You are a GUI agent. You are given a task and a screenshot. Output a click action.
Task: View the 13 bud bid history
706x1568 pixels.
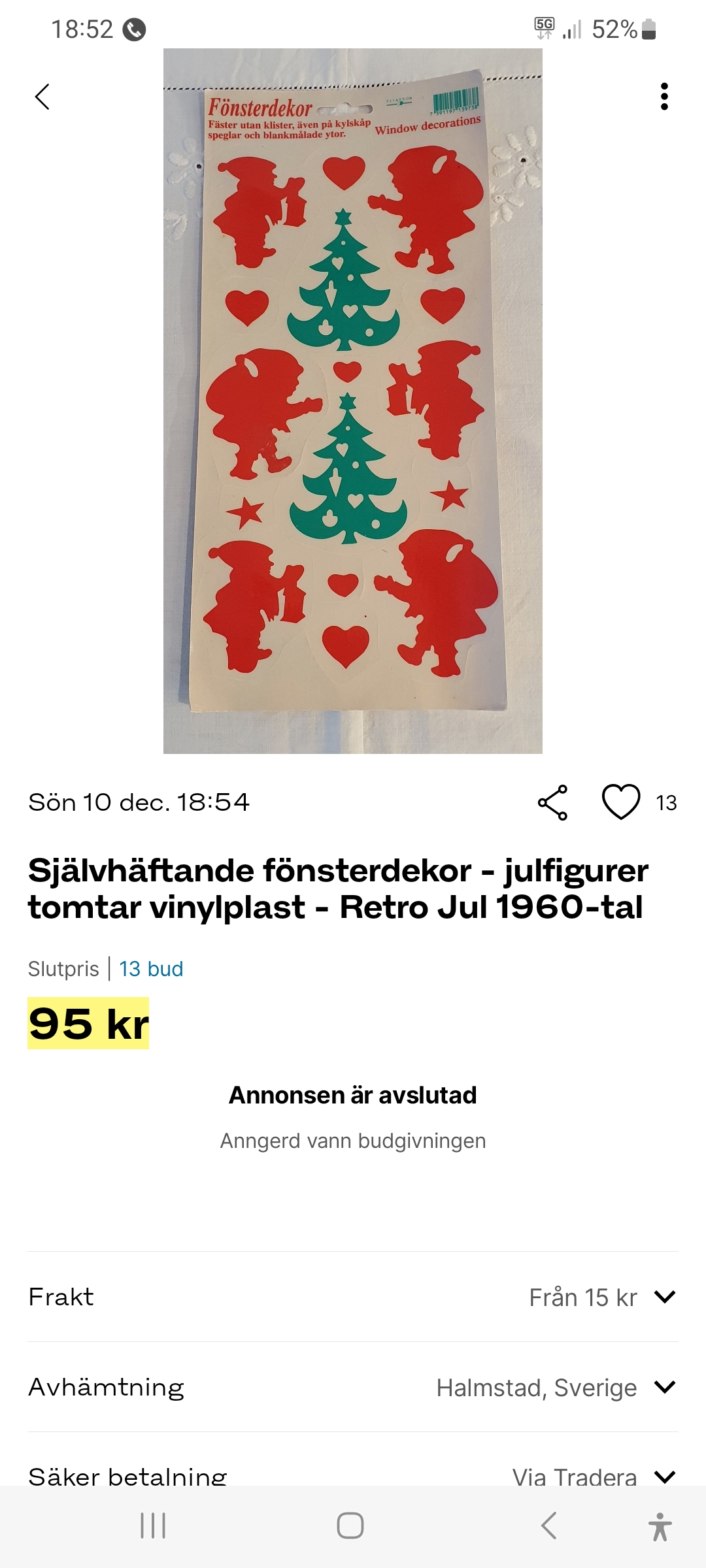[151, 968]
